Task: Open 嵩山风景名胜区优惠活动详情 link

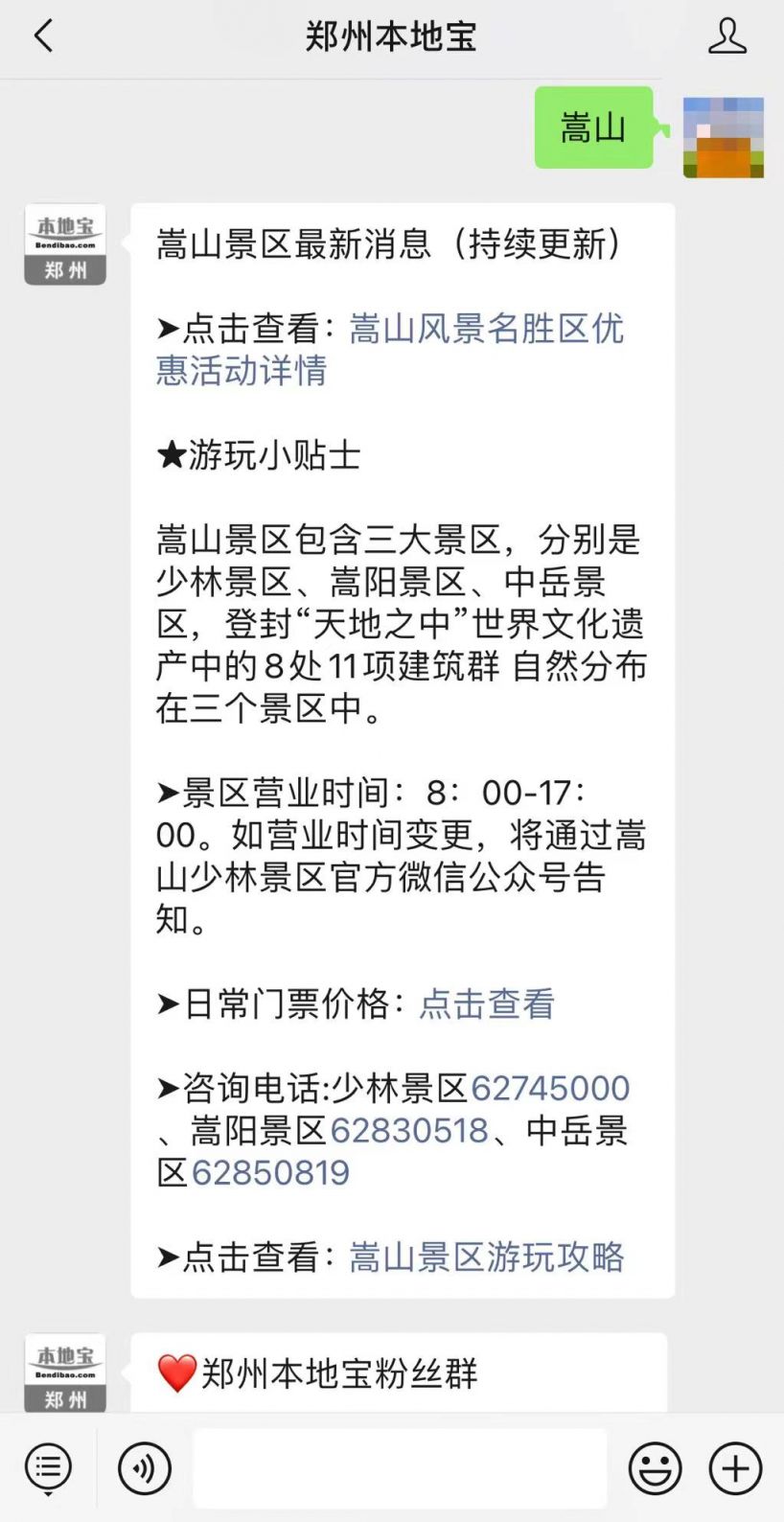Action: (390, 349)
